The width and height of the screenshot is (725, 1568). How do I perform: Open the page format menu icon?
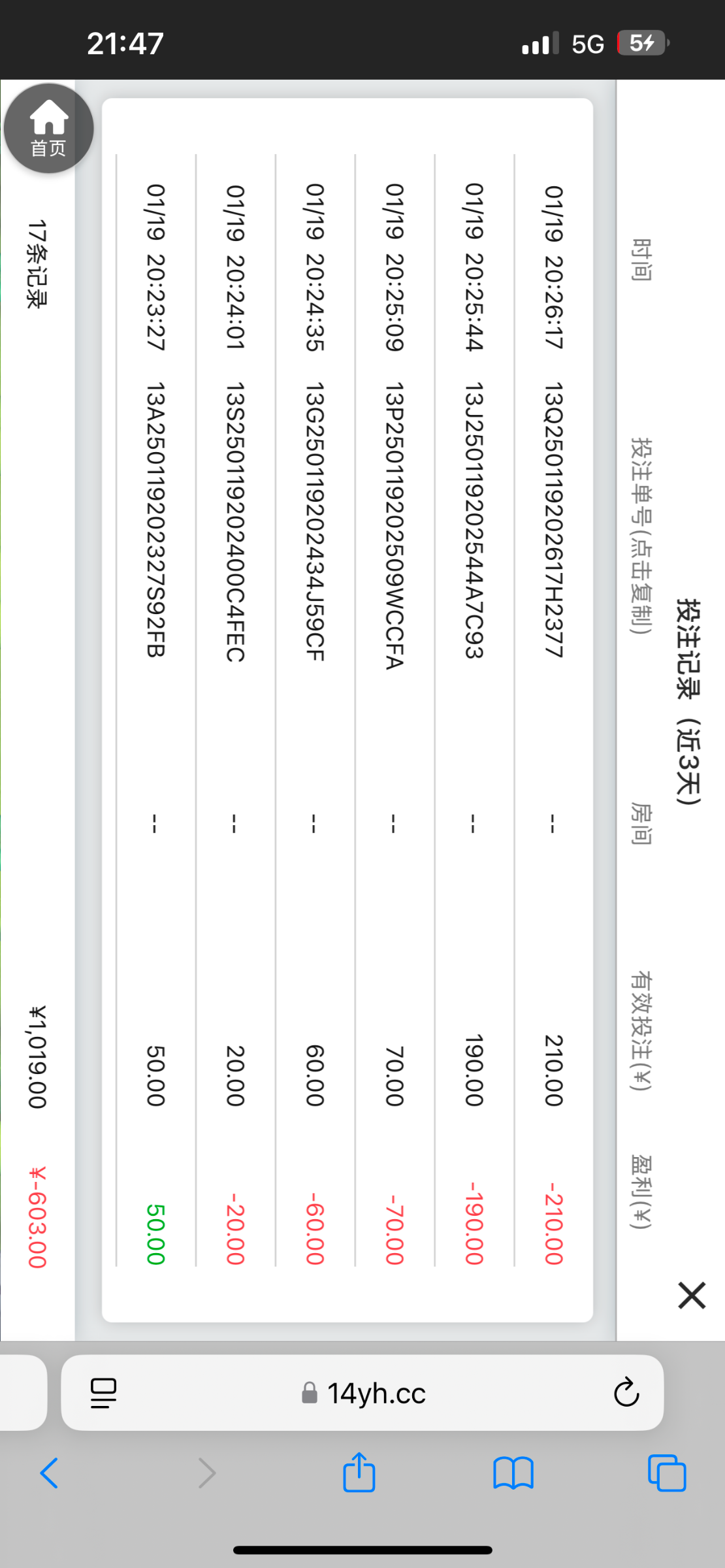click(103, 1393)
